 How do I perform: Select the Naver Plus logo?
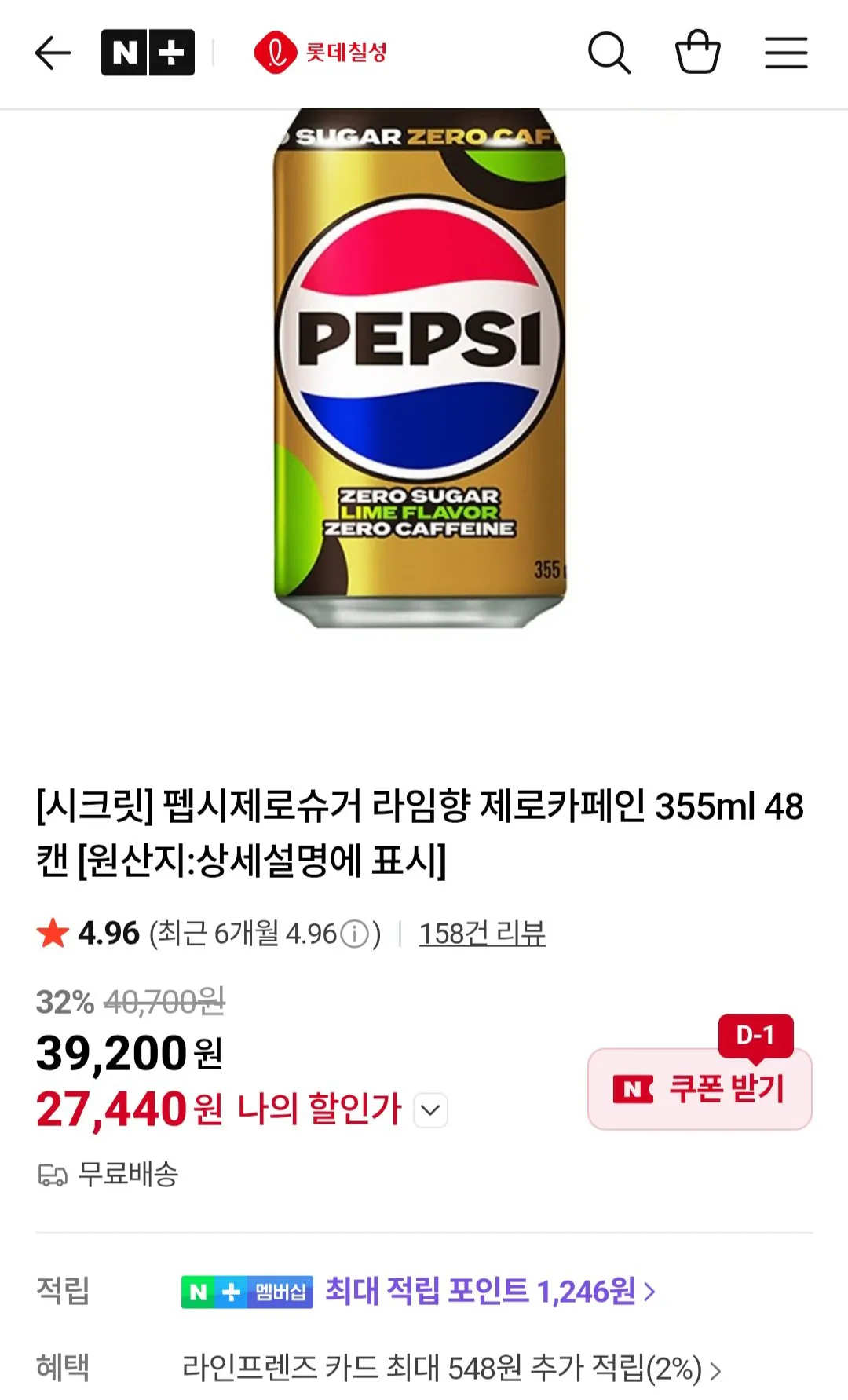click(148, 52)
